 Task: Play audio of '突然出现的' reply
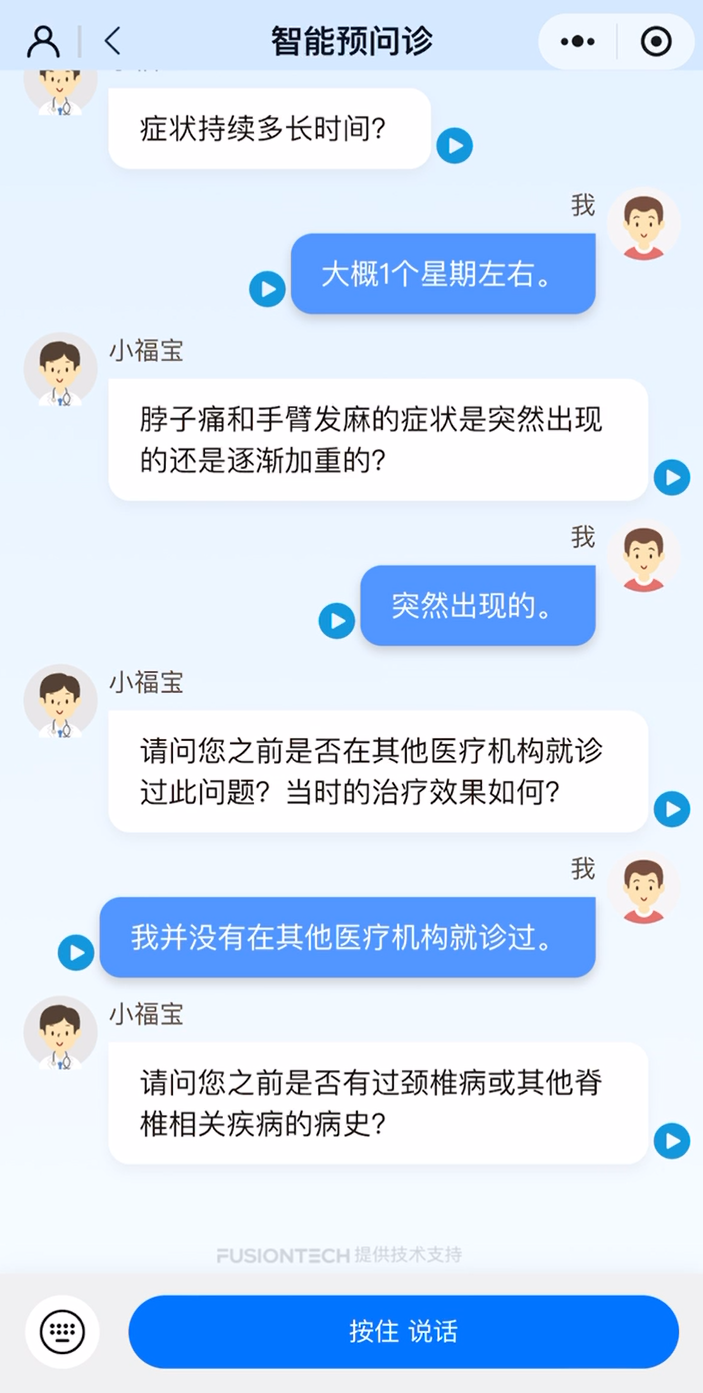[x=337, y=621]
